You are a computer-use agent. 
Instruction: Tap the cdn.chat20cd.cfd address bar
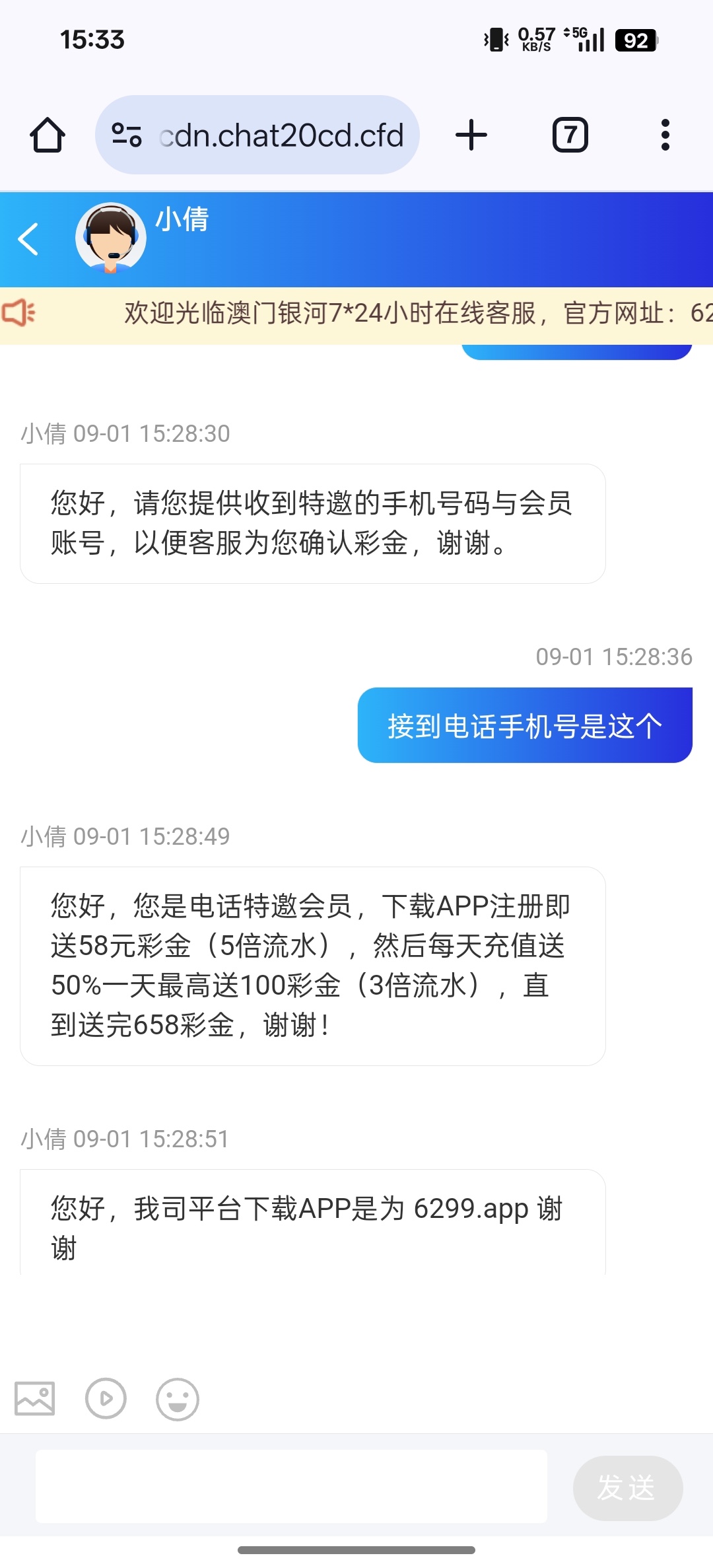coord(281,135)
